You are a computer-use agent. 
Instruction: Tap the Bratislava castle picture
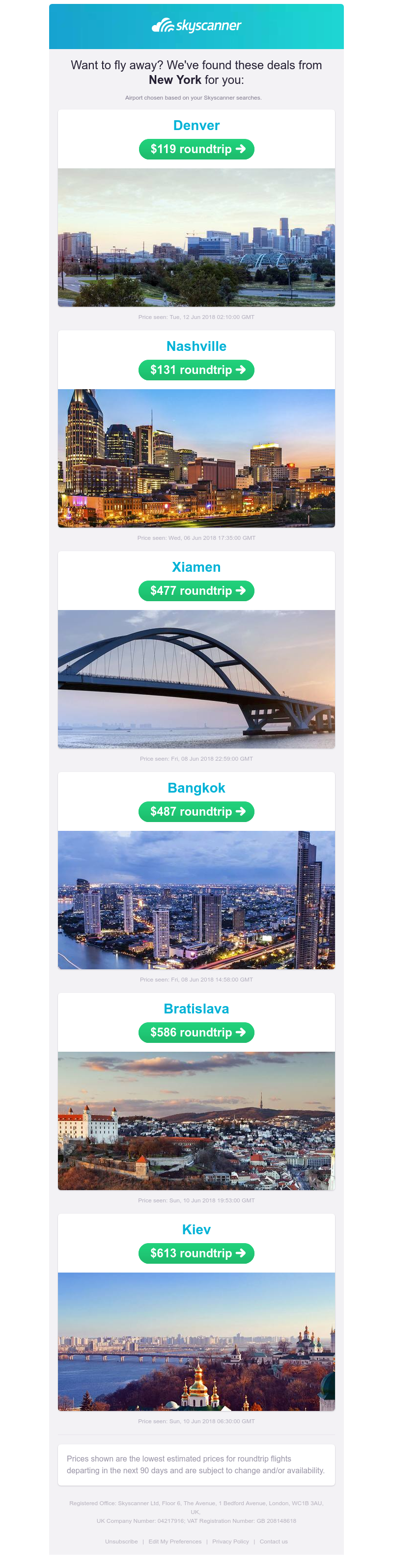click(x=196, y=1120)
